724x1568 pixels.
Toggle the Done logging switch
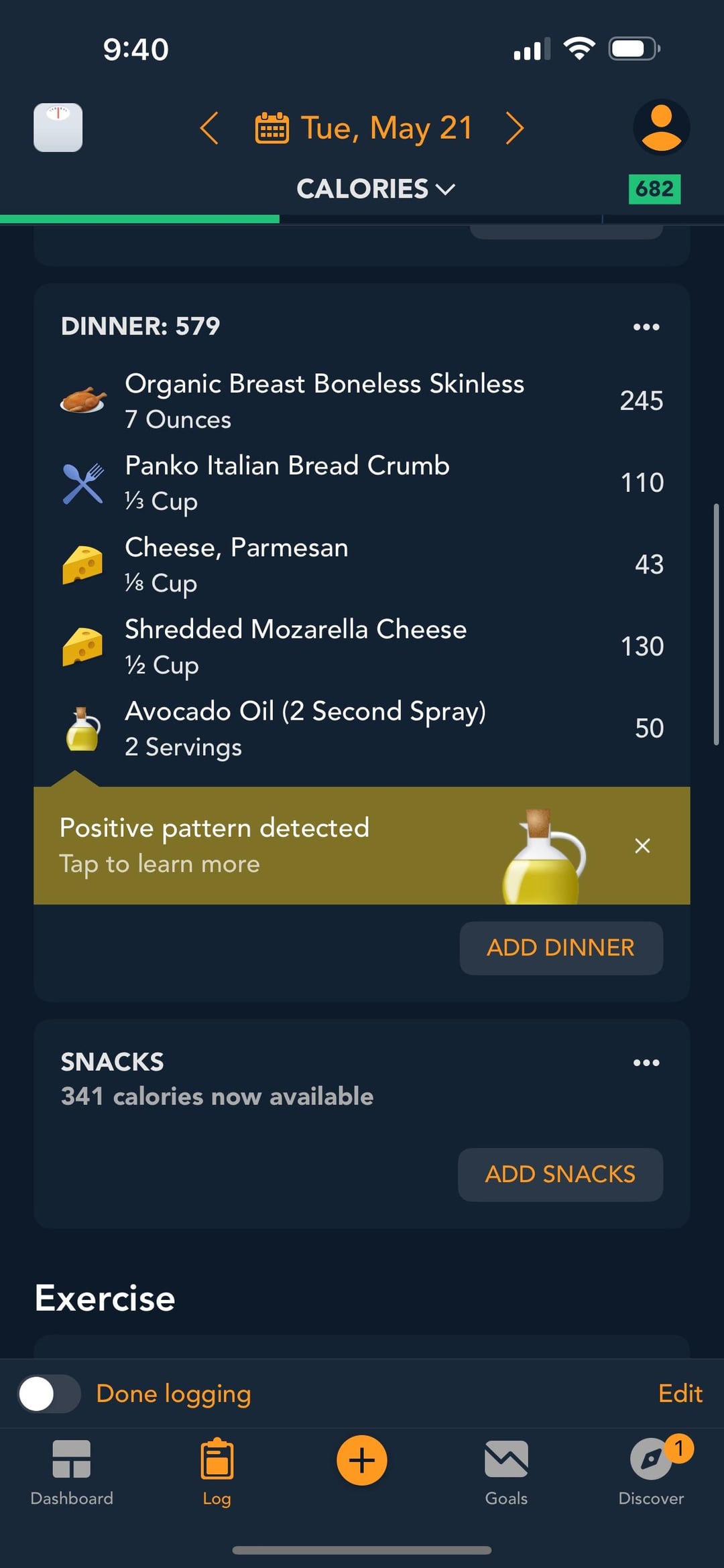[49, 1394]
